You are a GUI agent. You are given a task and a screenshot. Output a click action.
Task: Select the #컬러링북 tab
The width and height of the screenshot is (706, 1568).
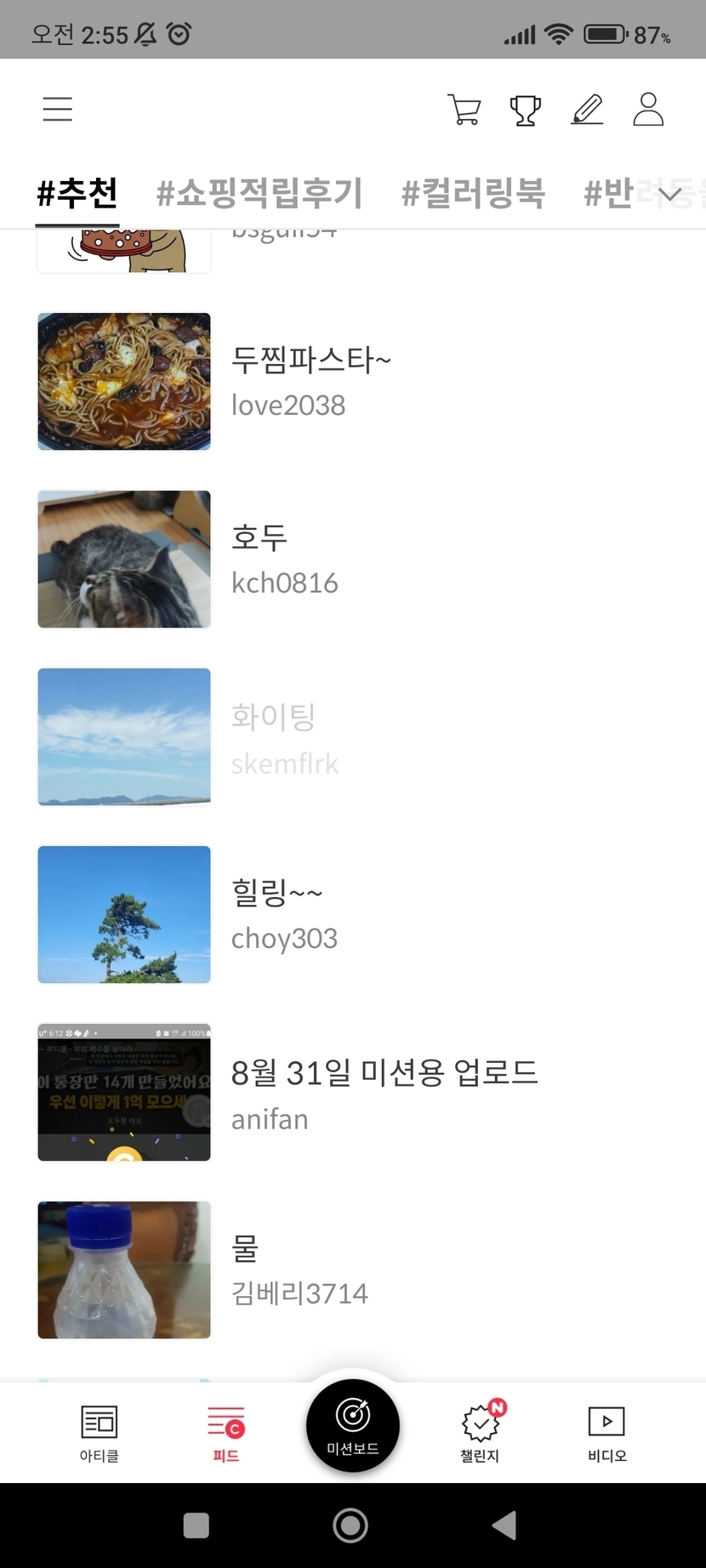pyautogui.click(x=473, y=194)
